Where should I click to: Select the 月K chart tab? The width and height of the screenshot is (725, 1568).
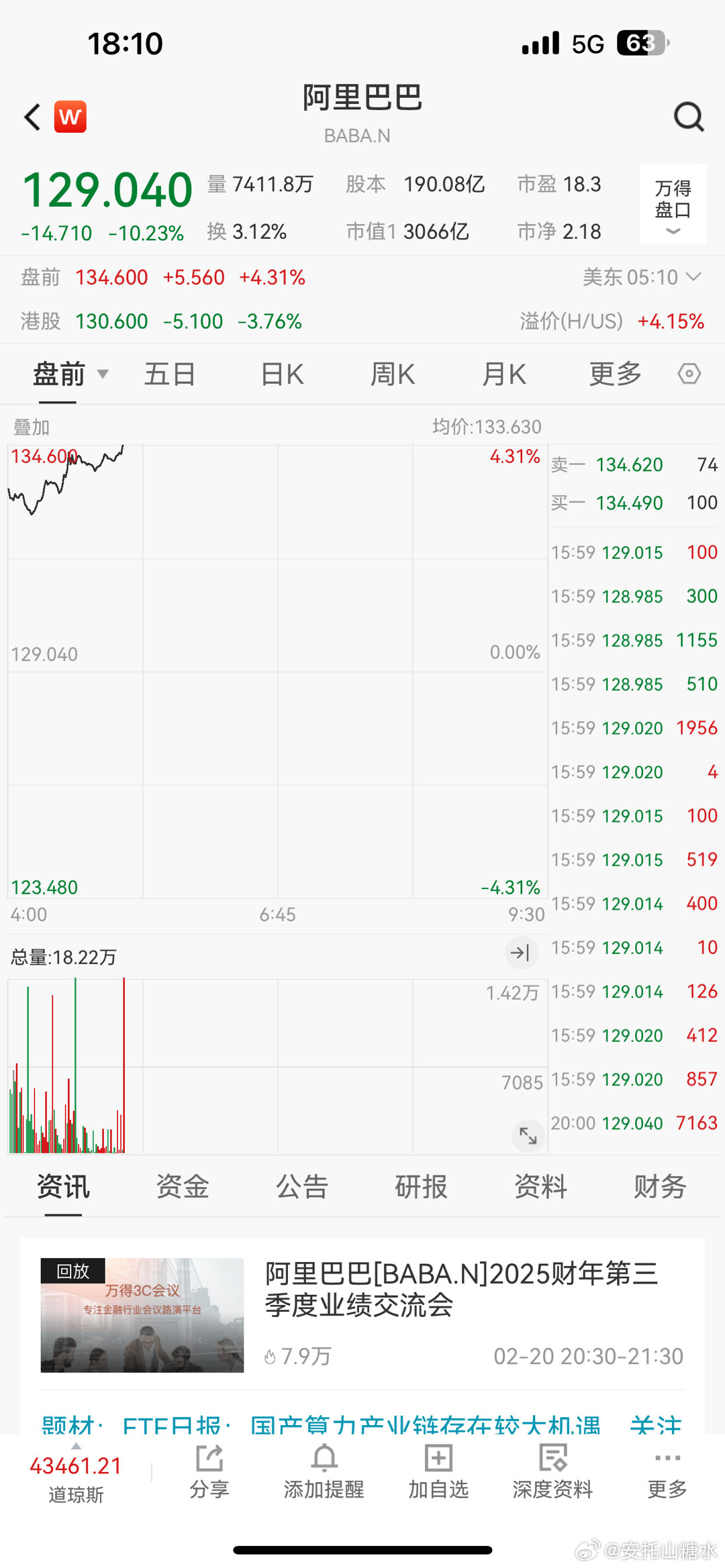(x=504, y=374)
